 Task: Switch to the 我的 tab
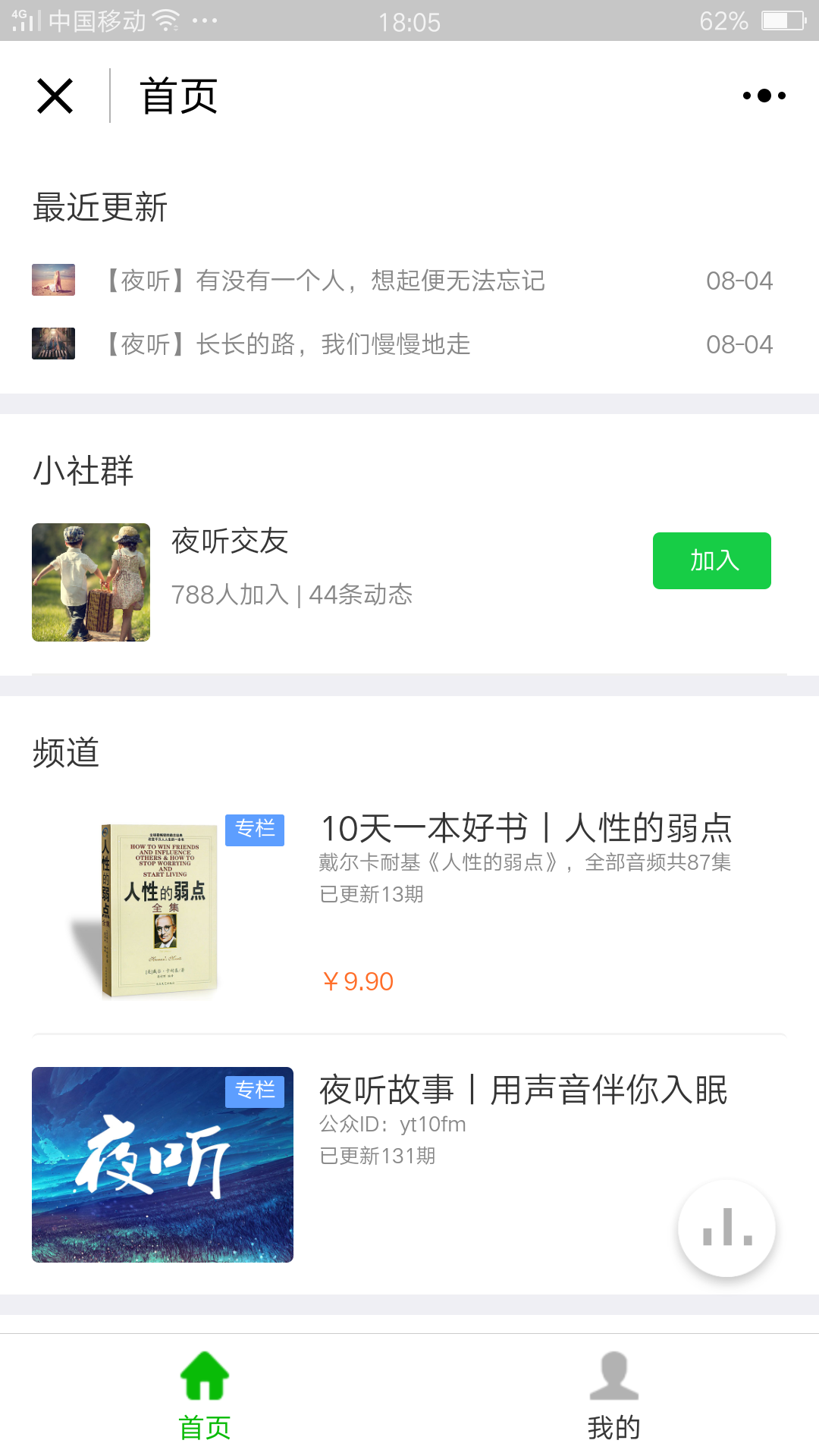614,1396
